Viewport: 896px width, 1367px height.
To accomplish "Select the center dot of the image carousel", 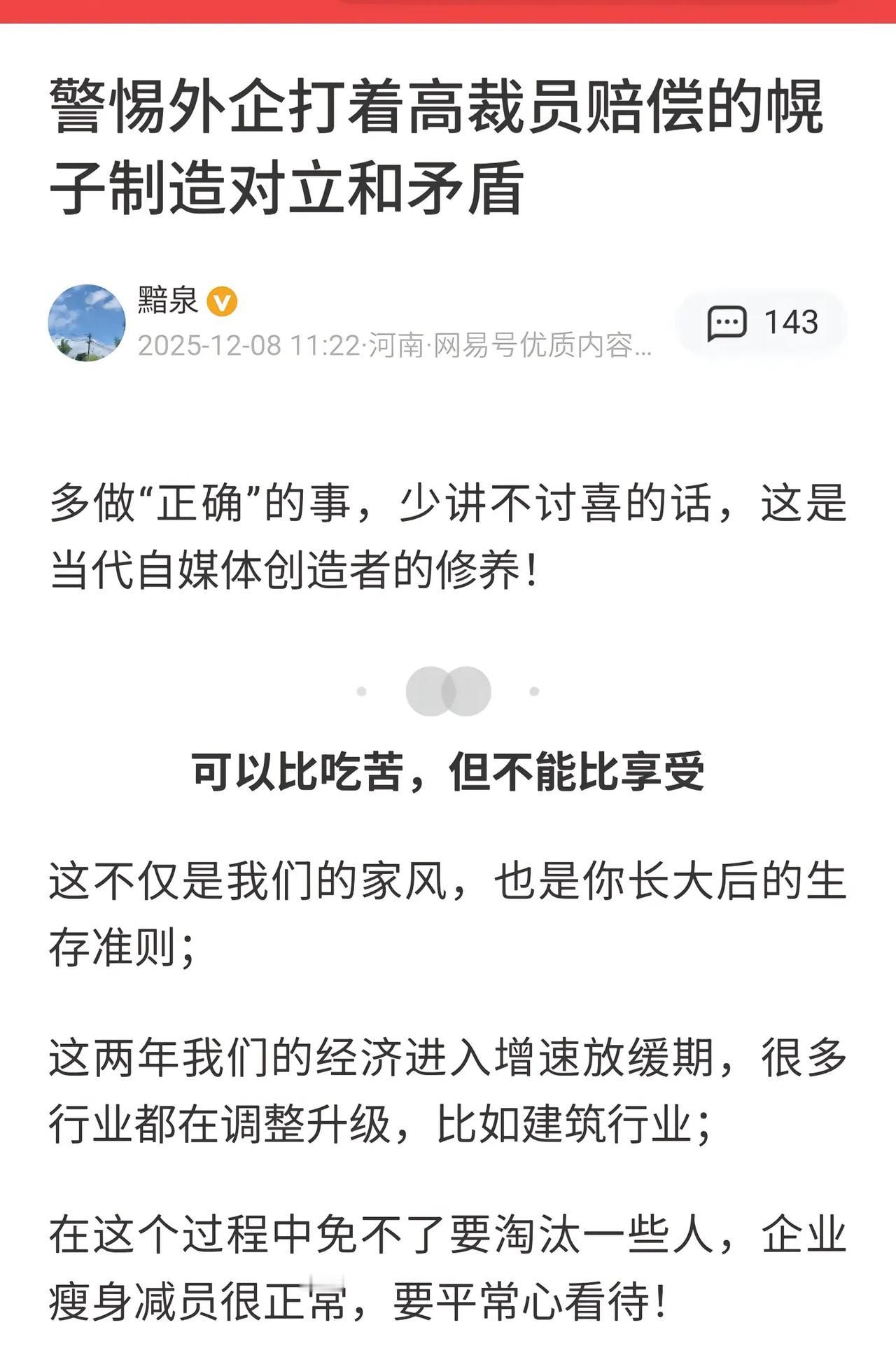I will click(448, 690).
